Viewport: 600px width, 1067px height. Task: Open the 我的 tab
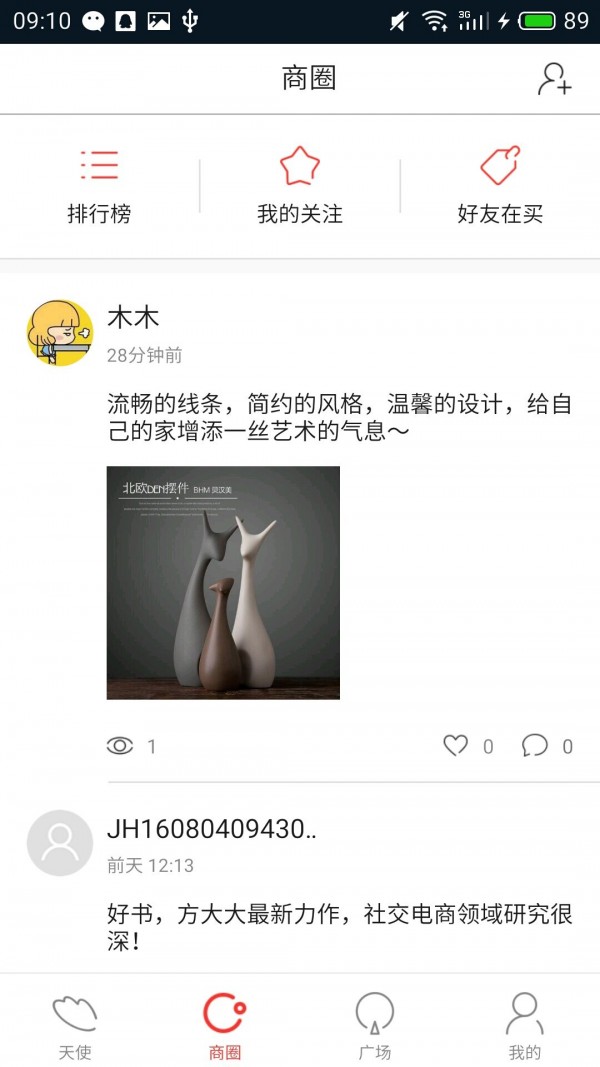point(524,1024)
